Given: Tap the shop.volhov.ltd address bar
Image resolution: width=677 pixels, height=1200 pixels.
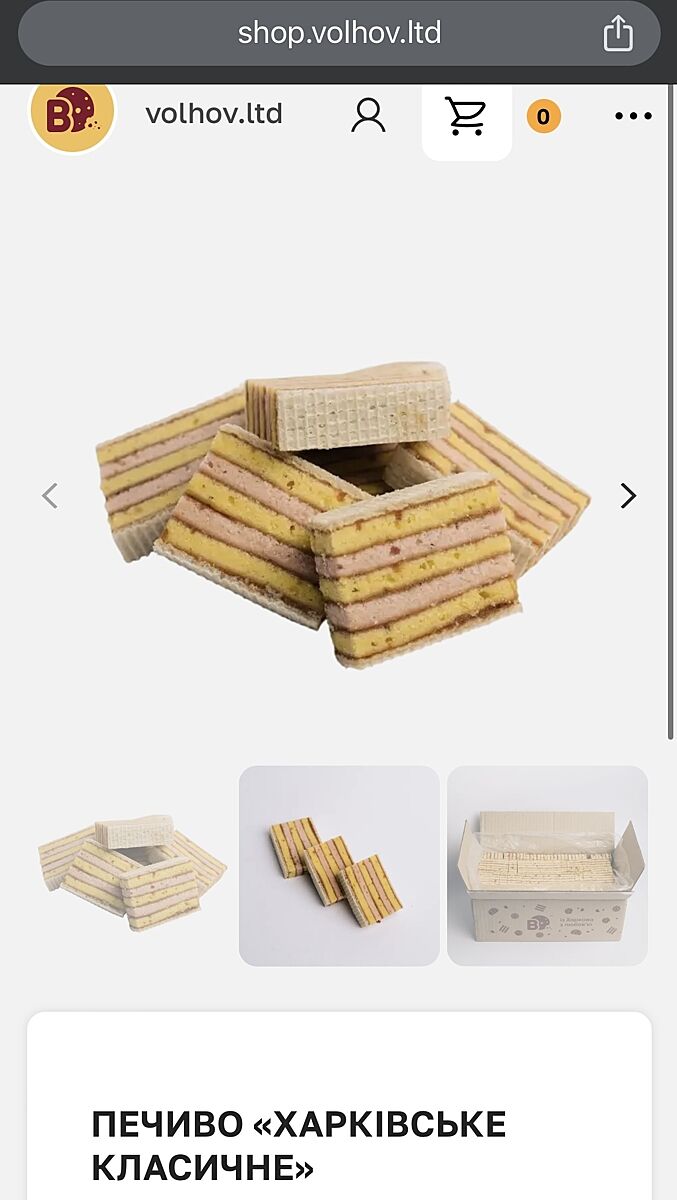Looking at the screenshot, I should [338, 33].
